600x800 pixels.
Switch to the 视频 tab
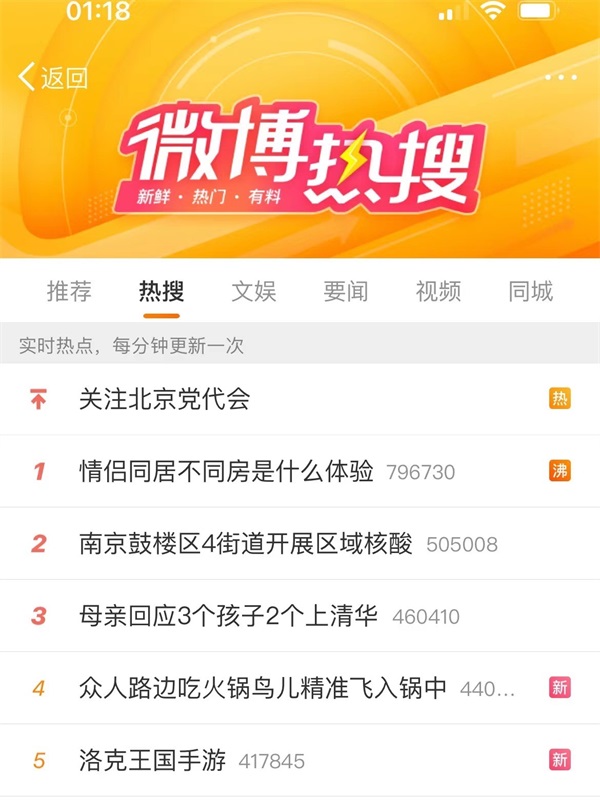click(438, 292)
